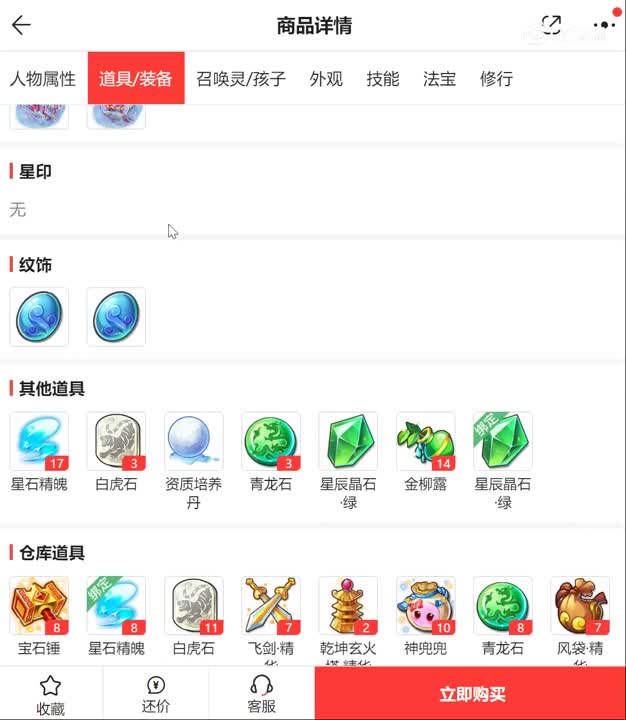
Task: Open 还价 to make an offer
Action: pos(156,694)
